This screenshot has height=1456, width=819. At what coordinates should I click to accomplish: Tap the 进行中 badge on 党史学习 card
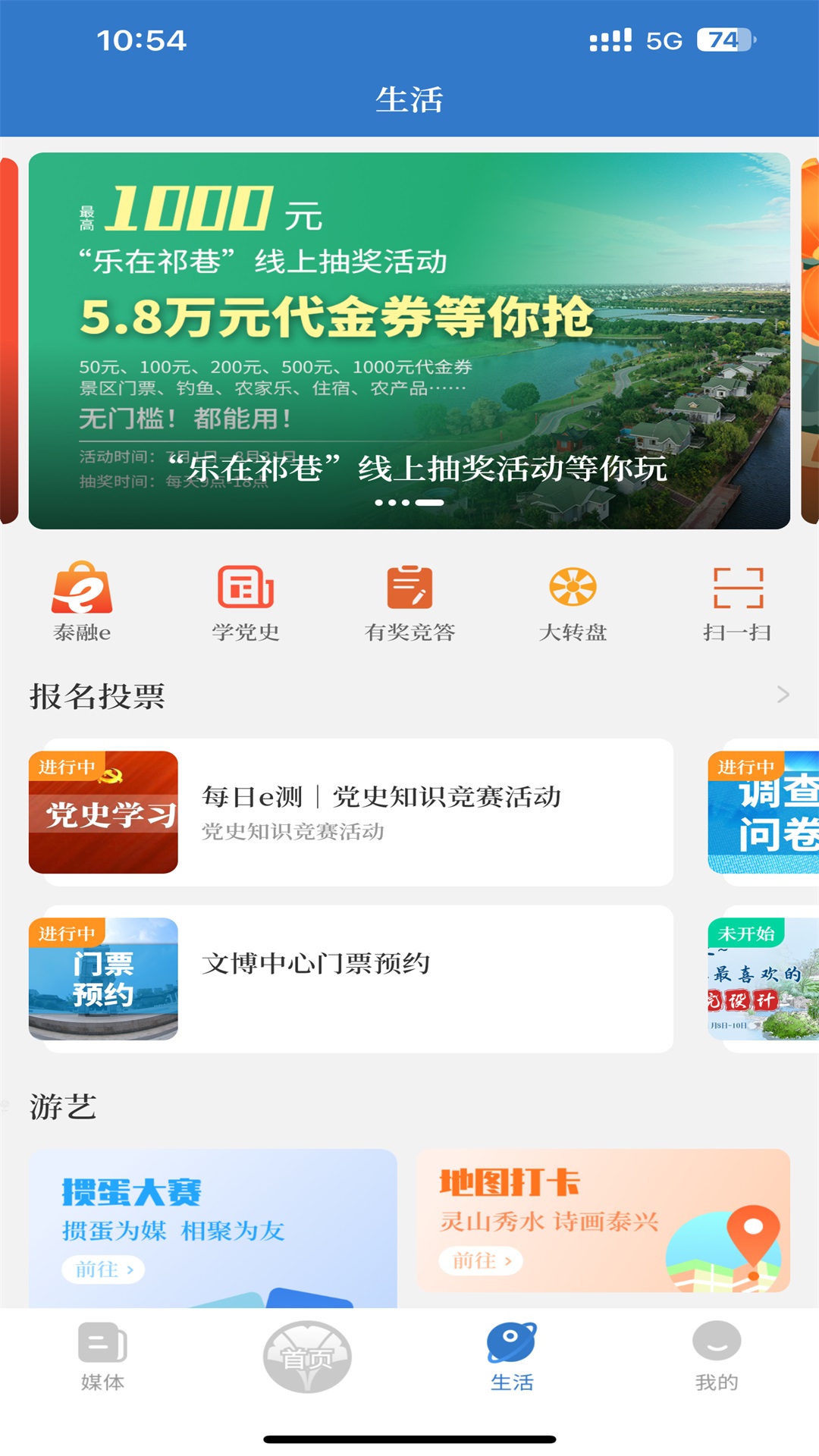tap(63, 768)
